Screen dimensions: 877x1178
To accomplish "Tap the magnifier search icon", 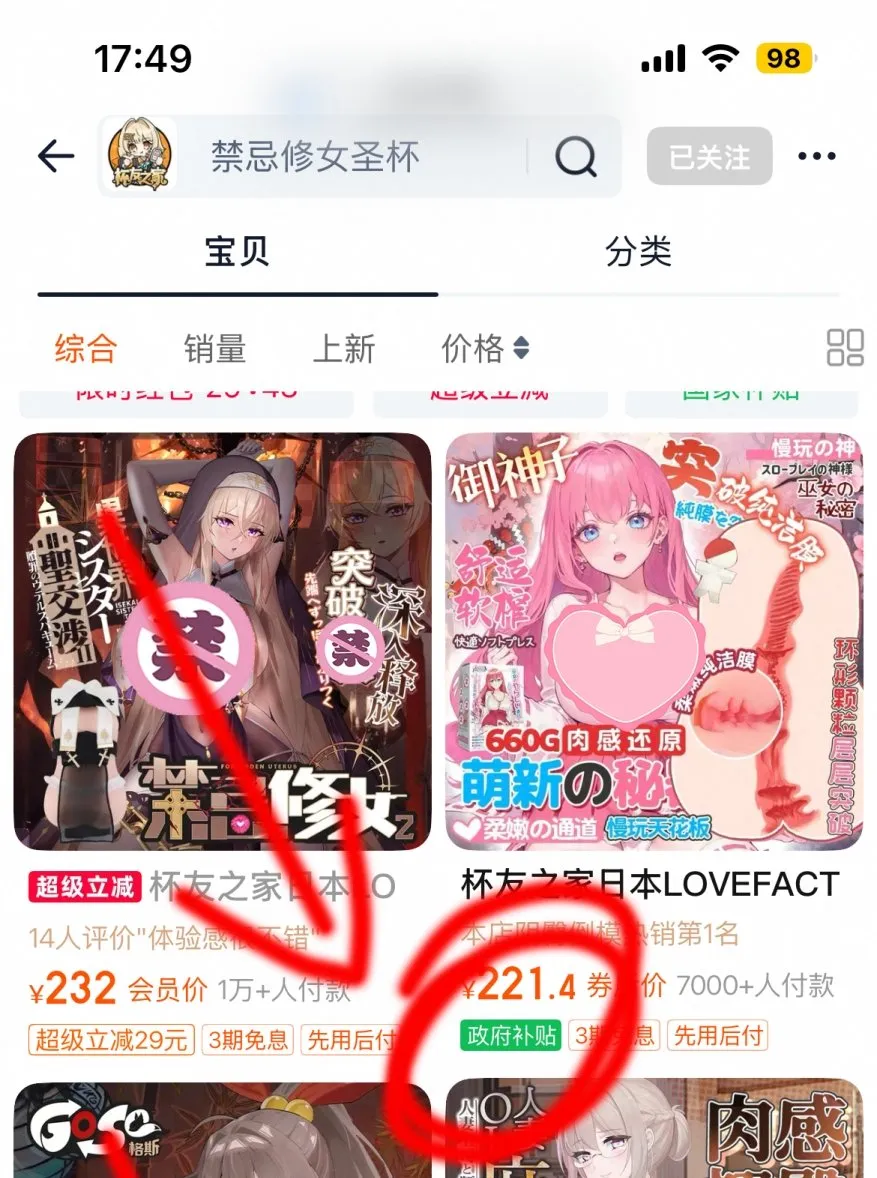I will [x=575, y=157].
